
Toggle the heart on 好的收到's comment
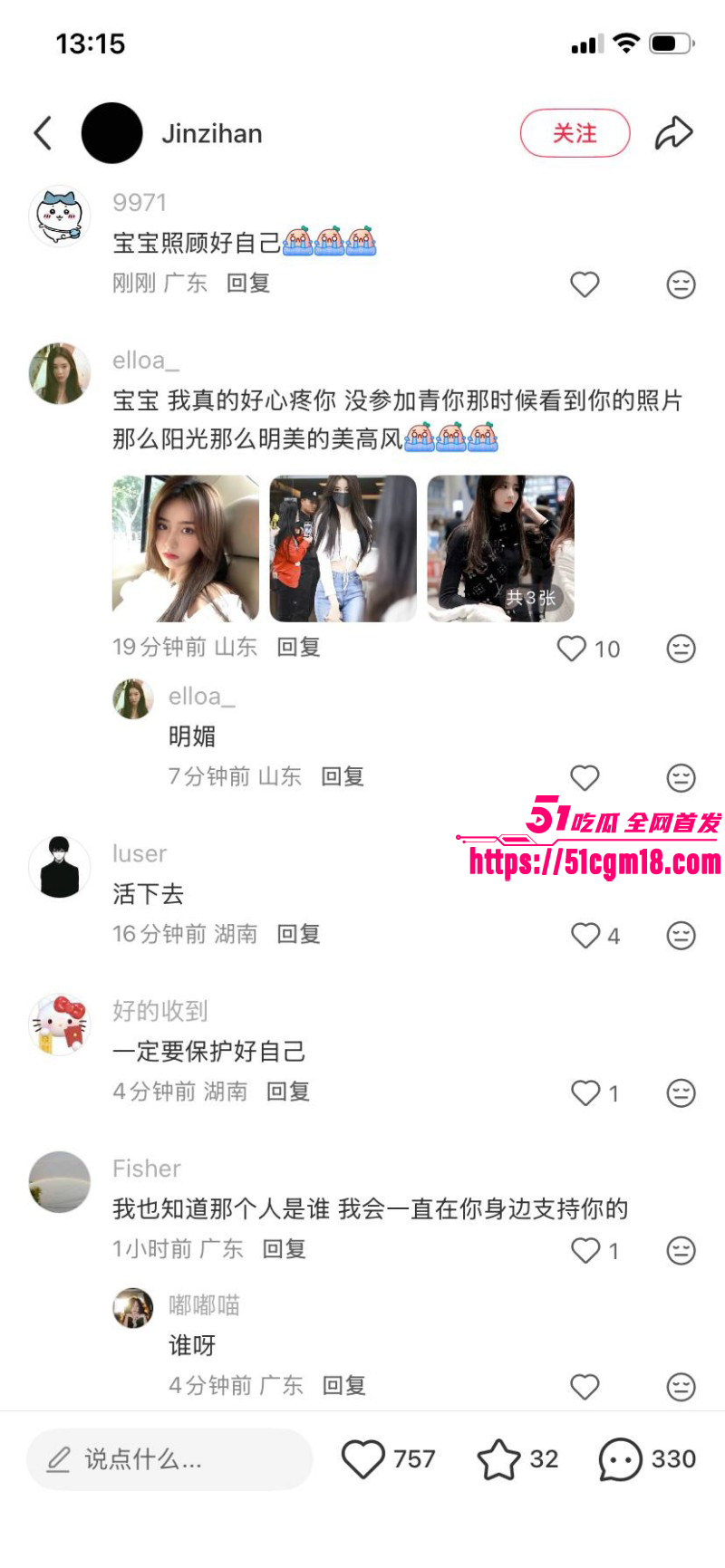tap(585, 1094)
